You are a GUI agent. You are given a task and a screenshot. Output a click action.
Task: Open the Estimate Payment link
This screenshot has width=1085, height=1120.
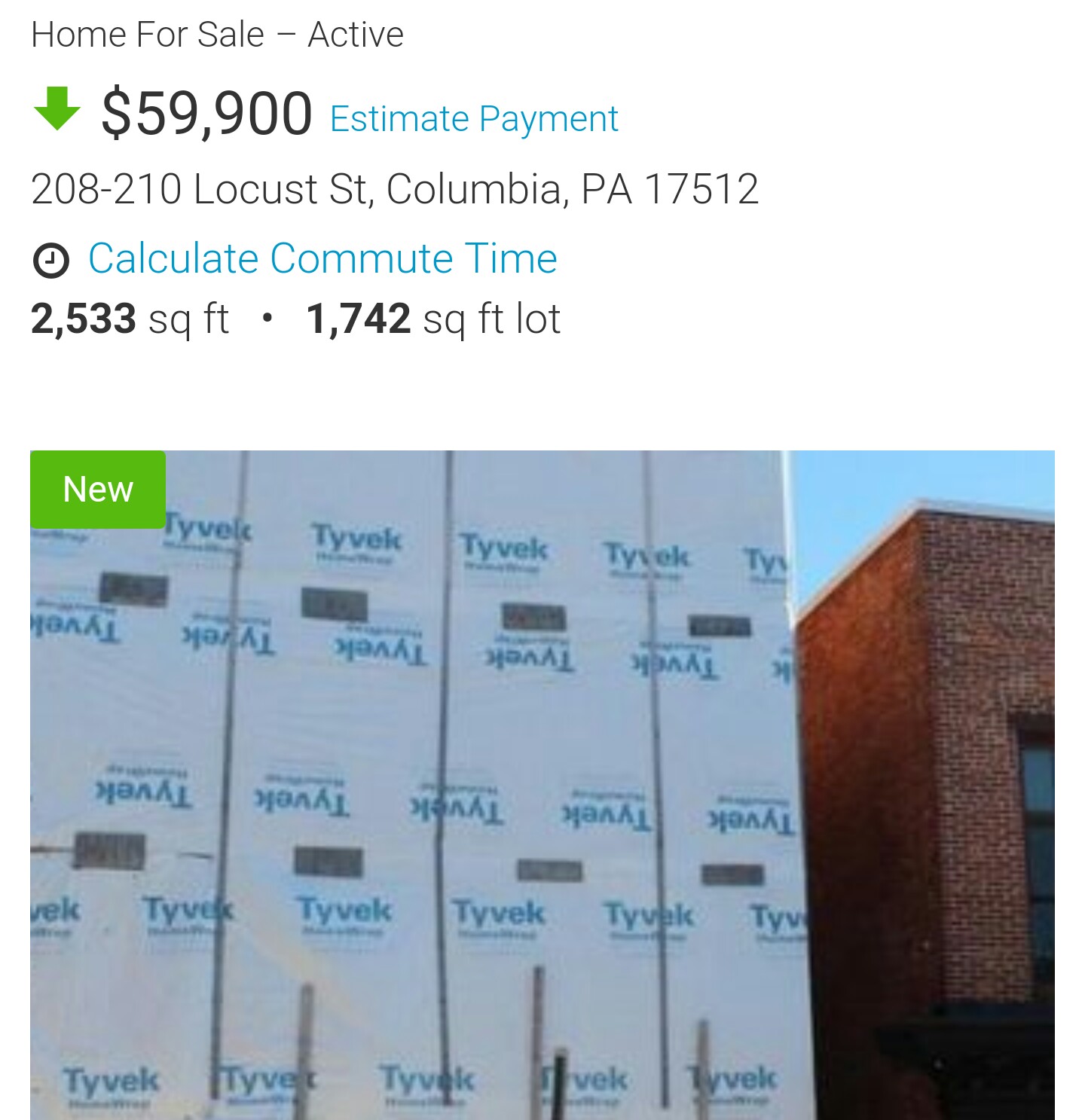(x=473, y=119)
